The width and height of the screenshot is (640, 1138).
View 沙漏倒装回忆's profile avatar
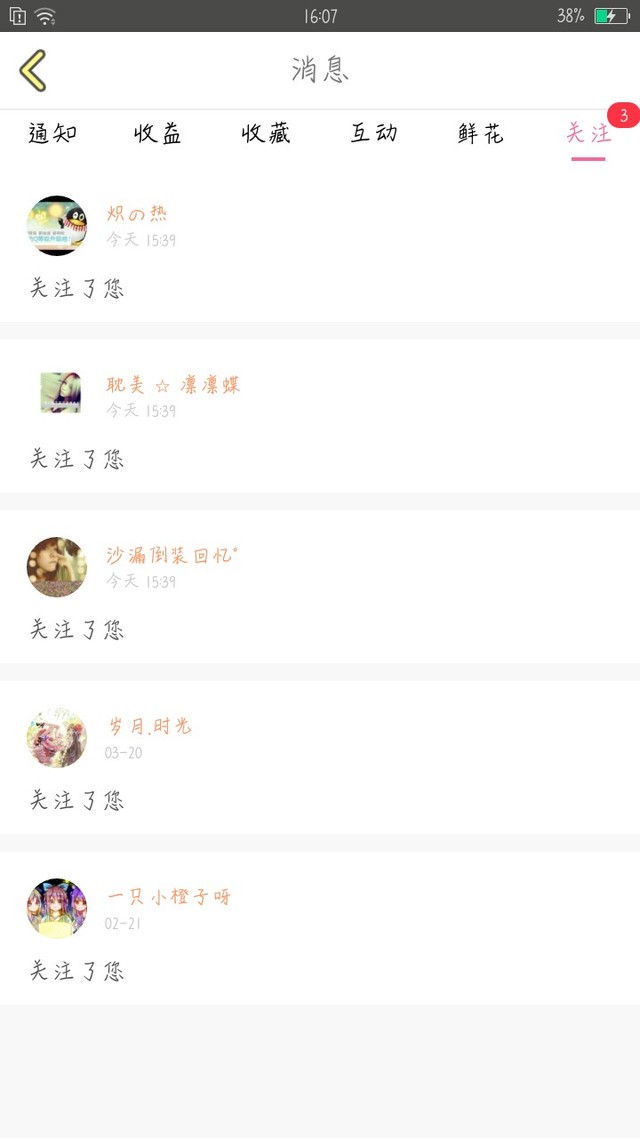[57, 567]
